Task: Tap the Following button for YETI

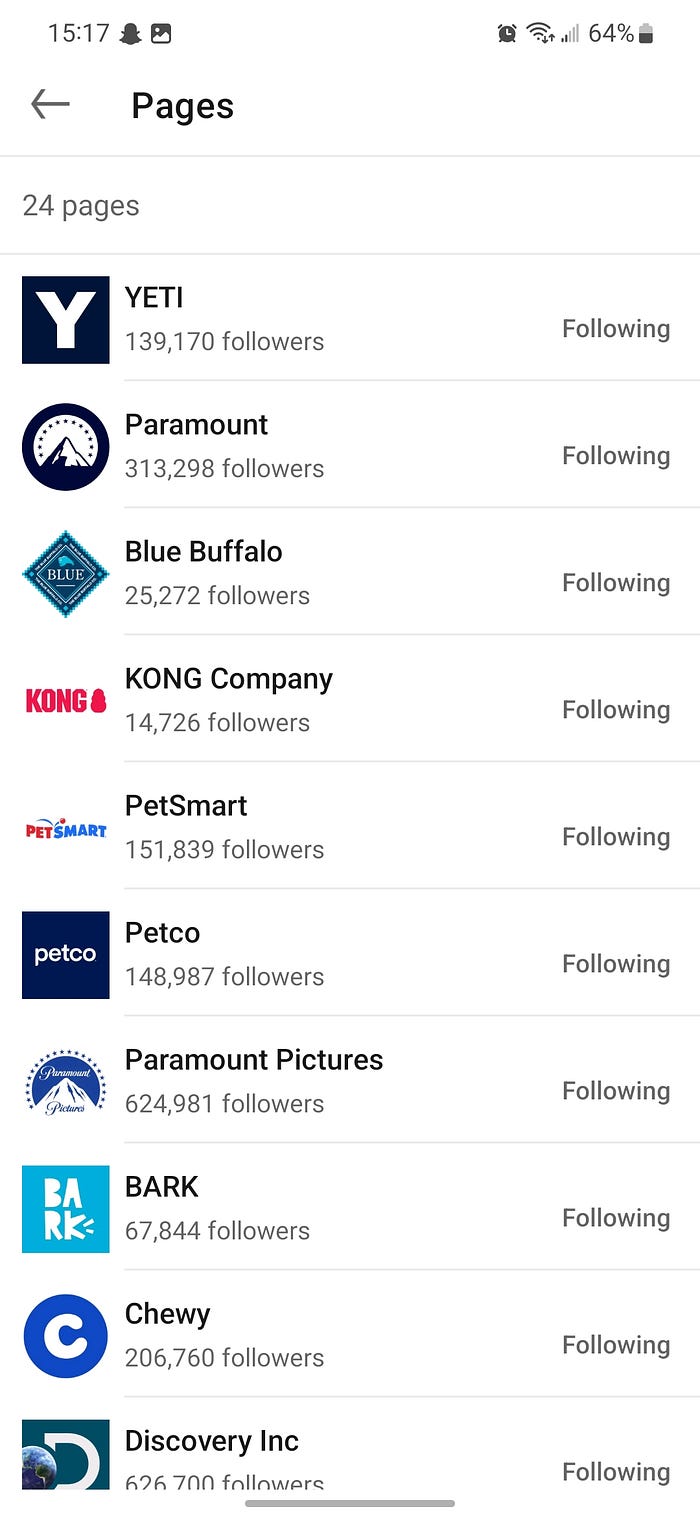Action: pyautogui.click(x=615, y=329)
